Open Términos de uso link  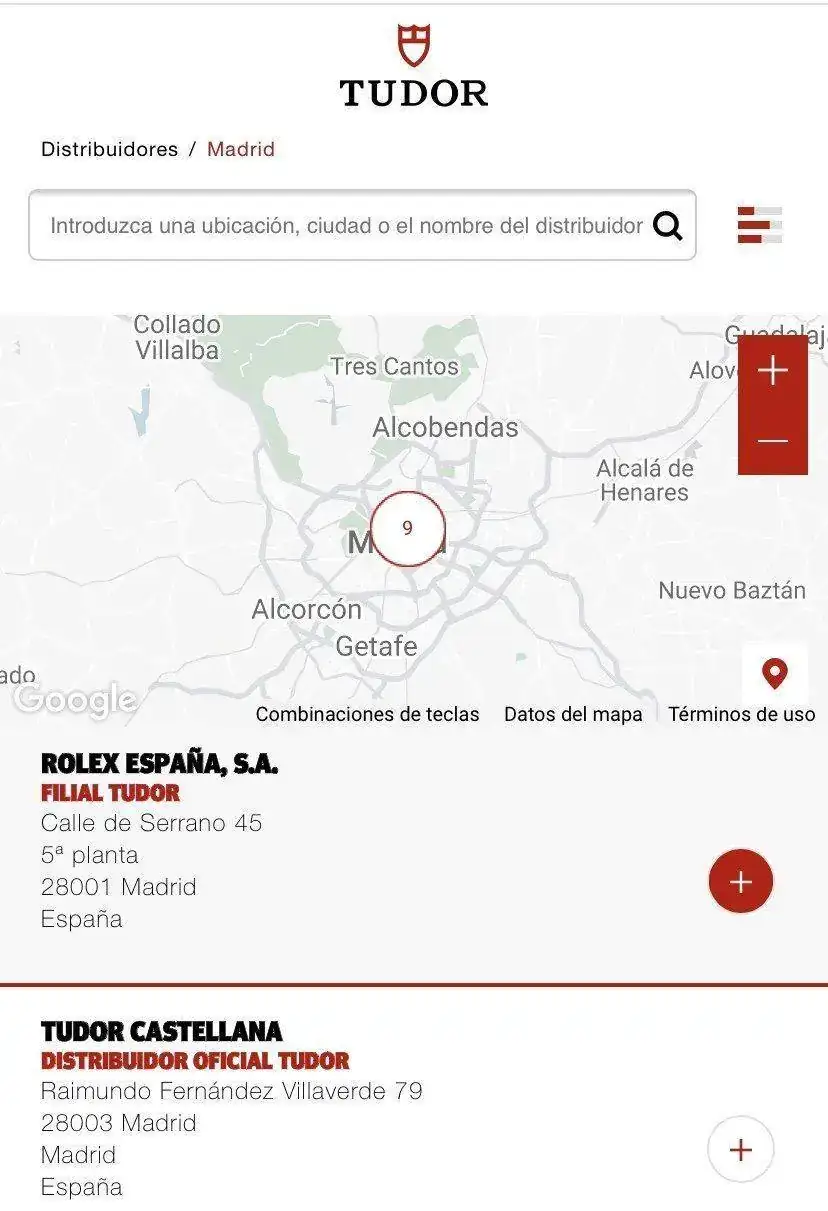tap(741, 714)
